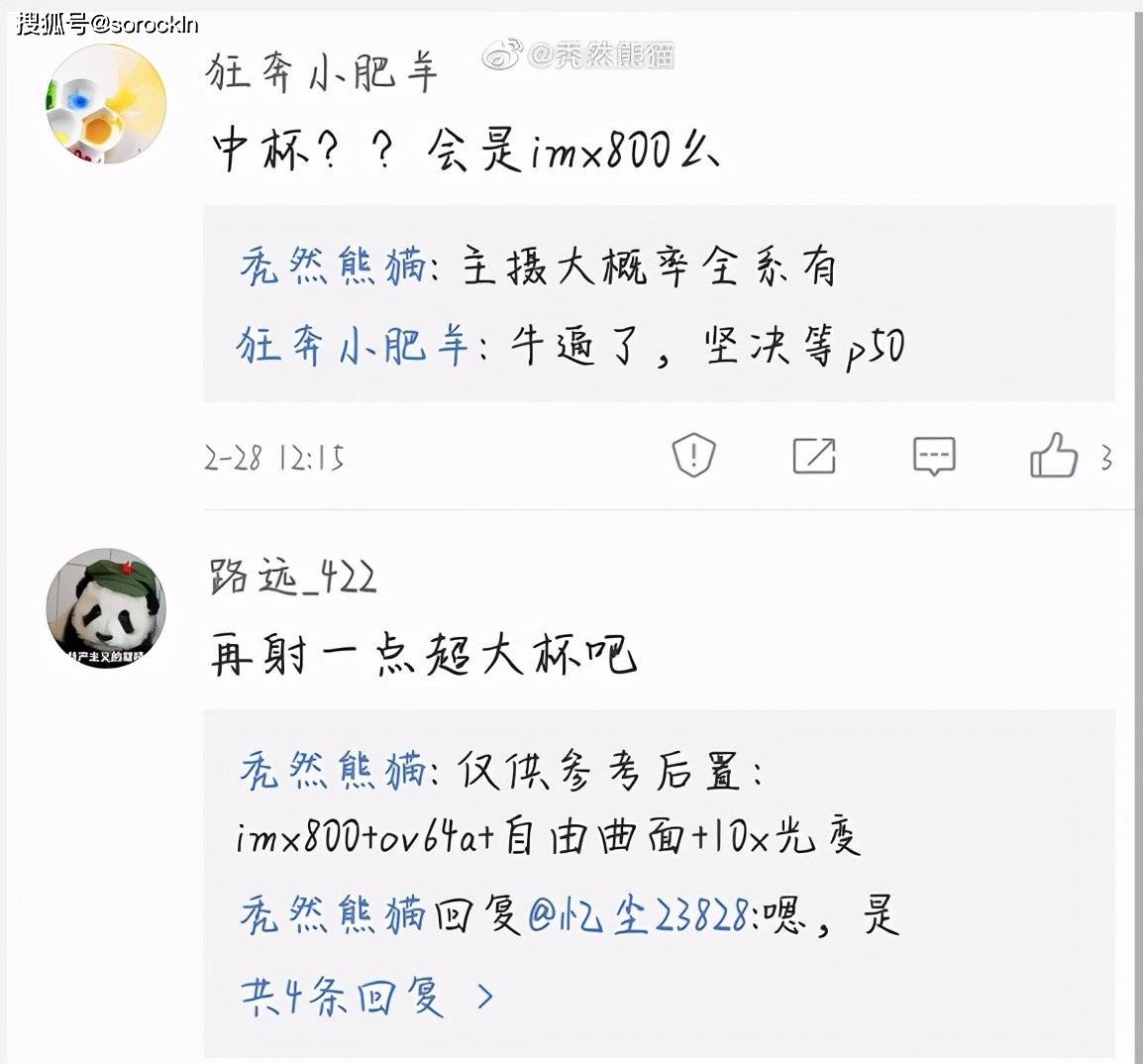Viewport: 1143px width, 1064px height.
Task: Report the comment by 狂奔小肥羊
Action: (x=693, y=456)
